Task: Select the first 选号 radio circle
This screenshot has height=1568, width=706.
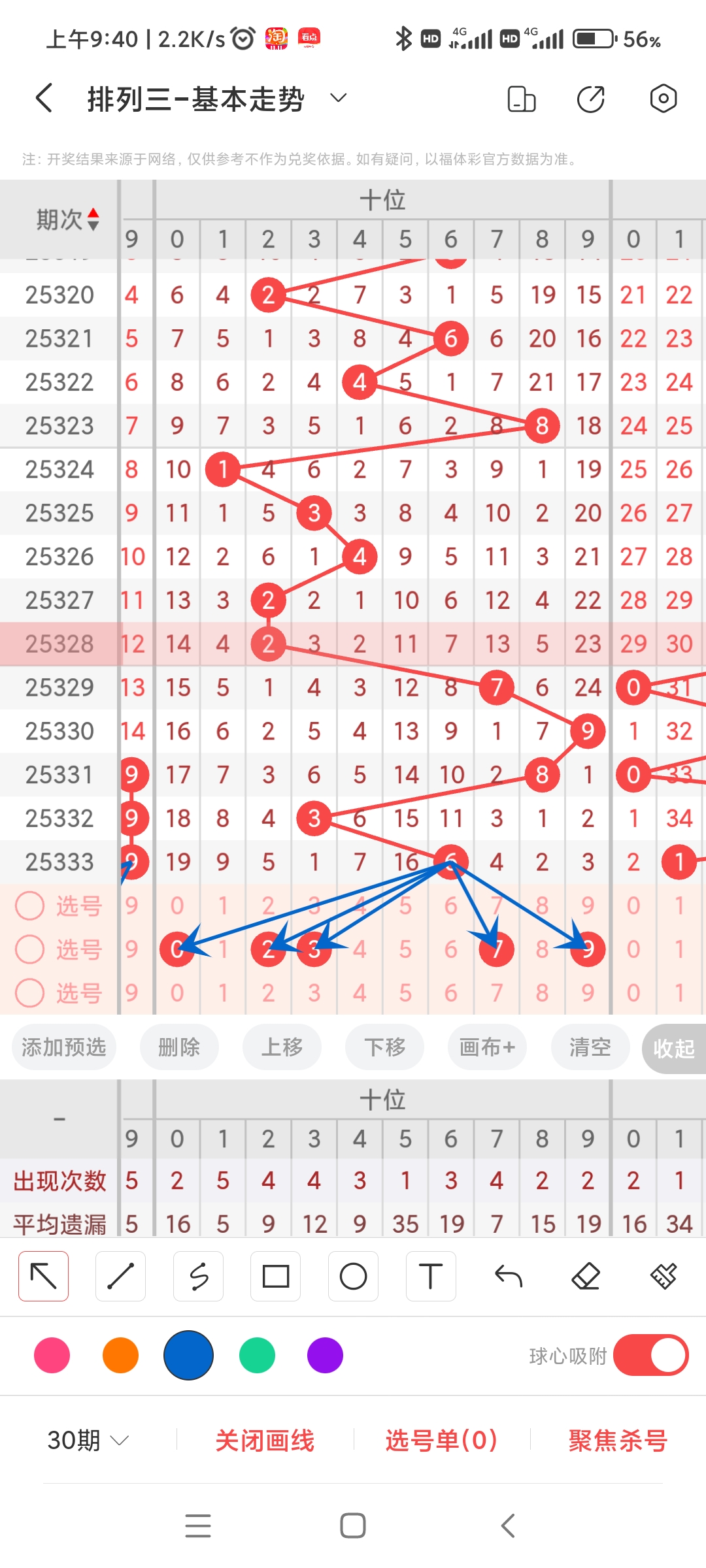Action: pos(30,906)
